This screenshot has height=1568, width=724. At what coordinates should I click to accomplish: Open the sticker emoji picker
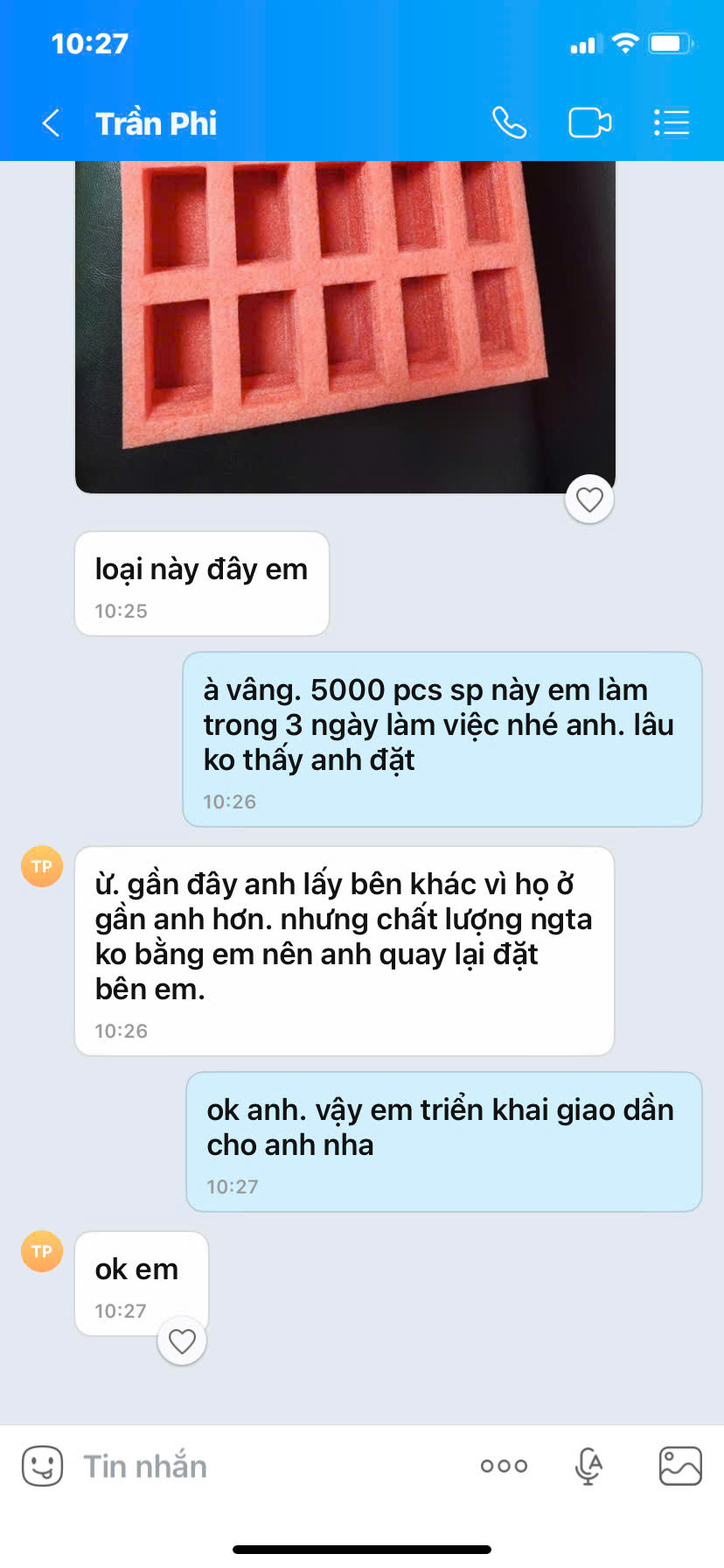click(42, 1466)
